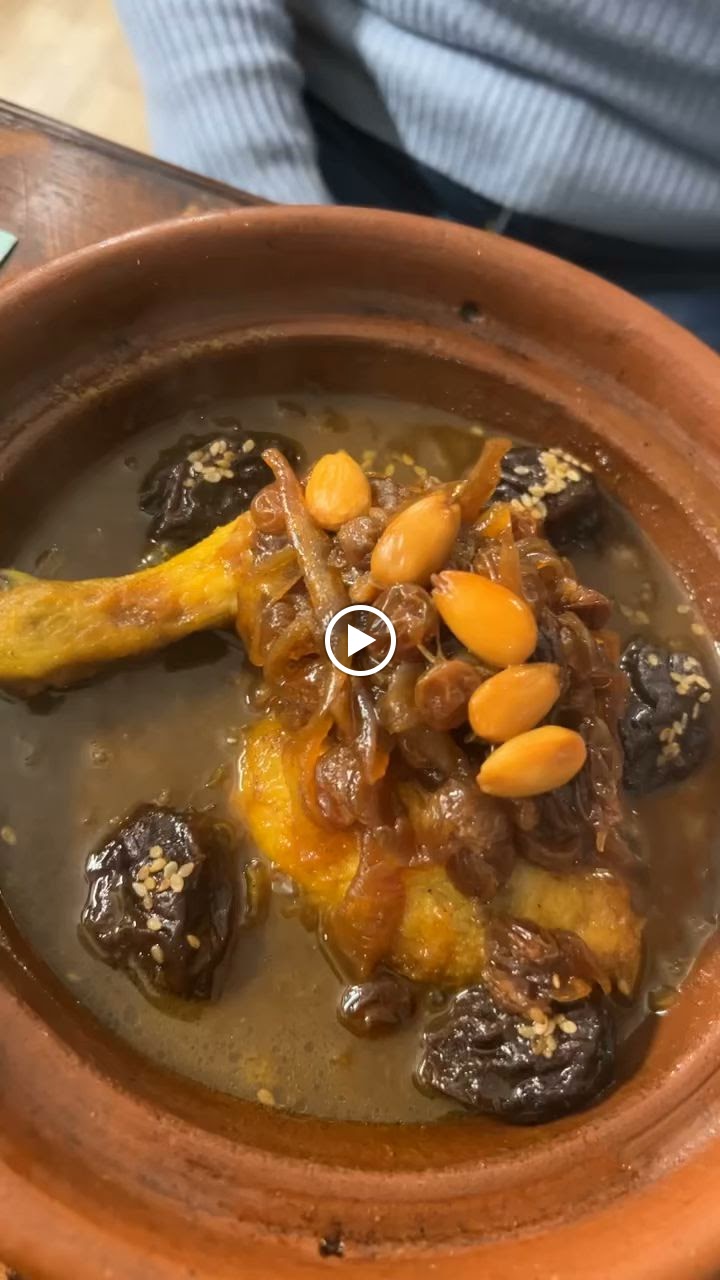Play the tagine video
The image size is (720, 1280).
click(x=360, y=640)
